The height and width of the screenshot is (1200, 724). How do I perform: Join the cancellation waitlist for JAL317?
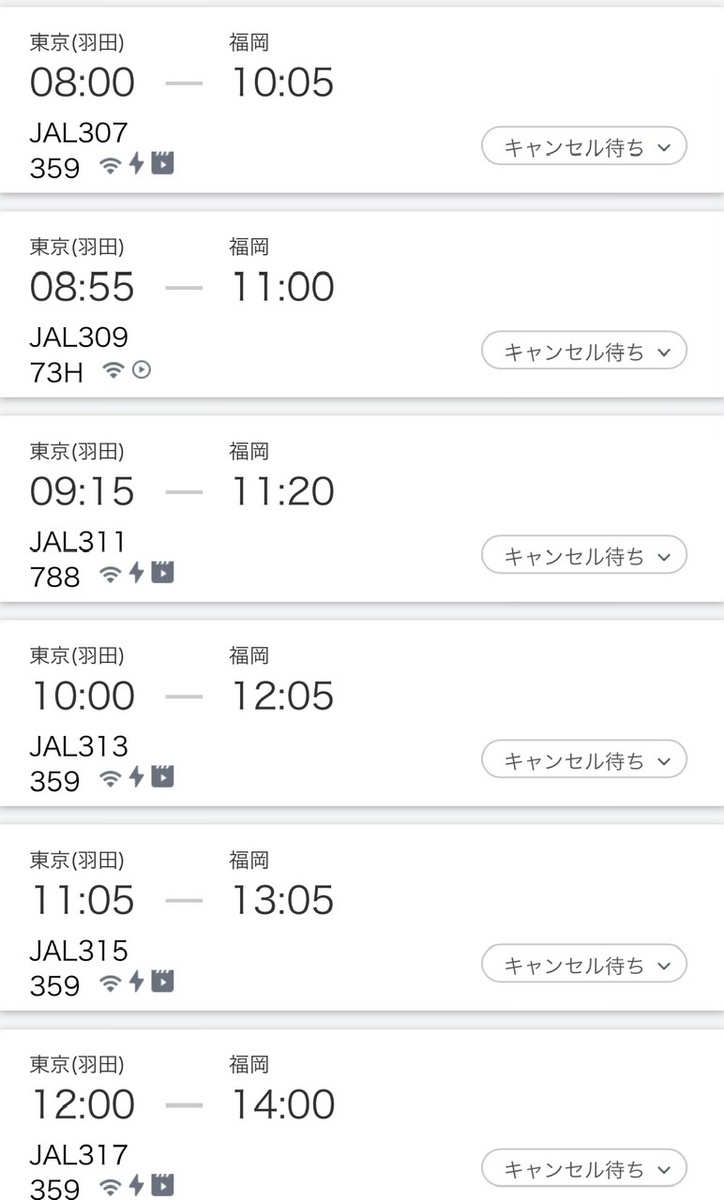[x=584, y=1168]
